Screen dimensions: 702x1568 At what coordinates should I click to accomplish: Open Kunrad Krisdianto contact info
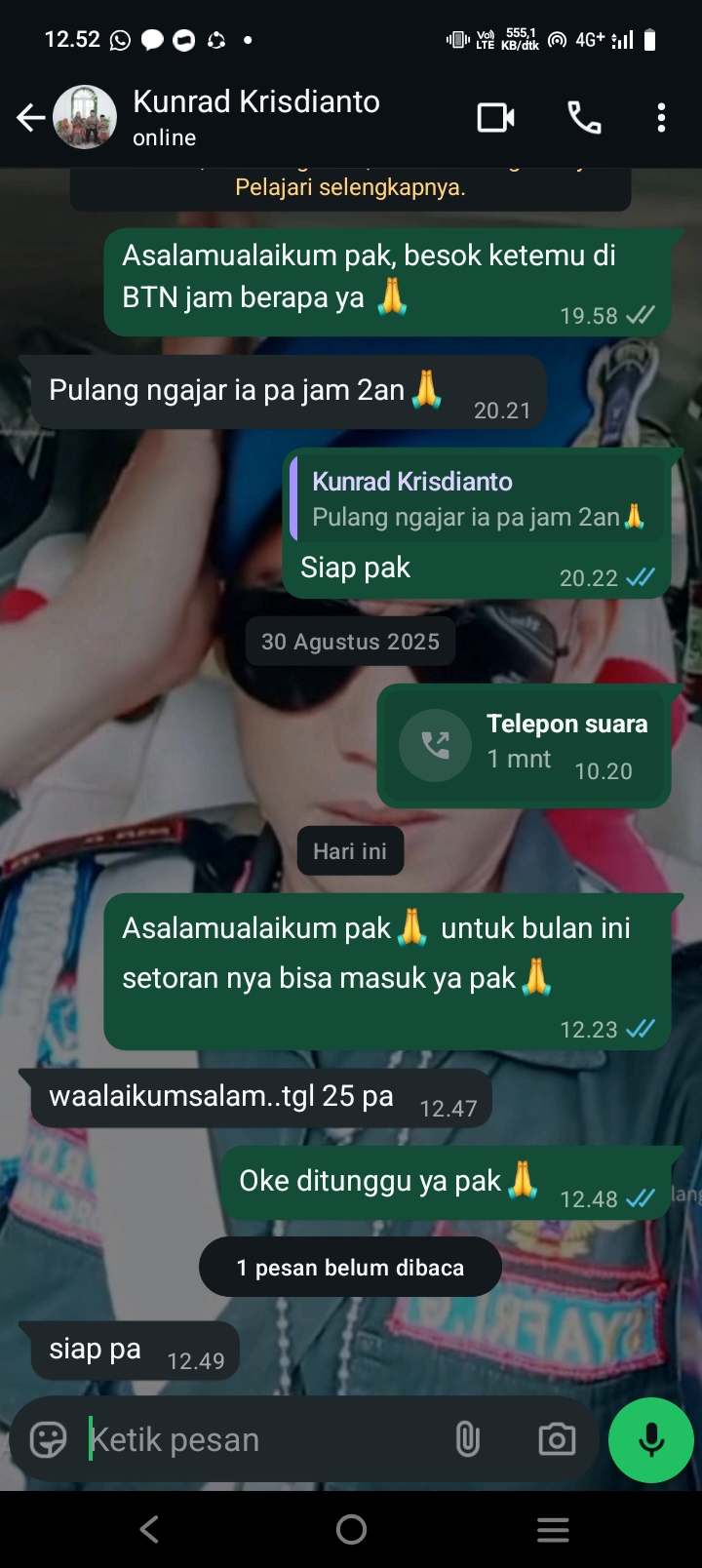[x=255, y=116]
